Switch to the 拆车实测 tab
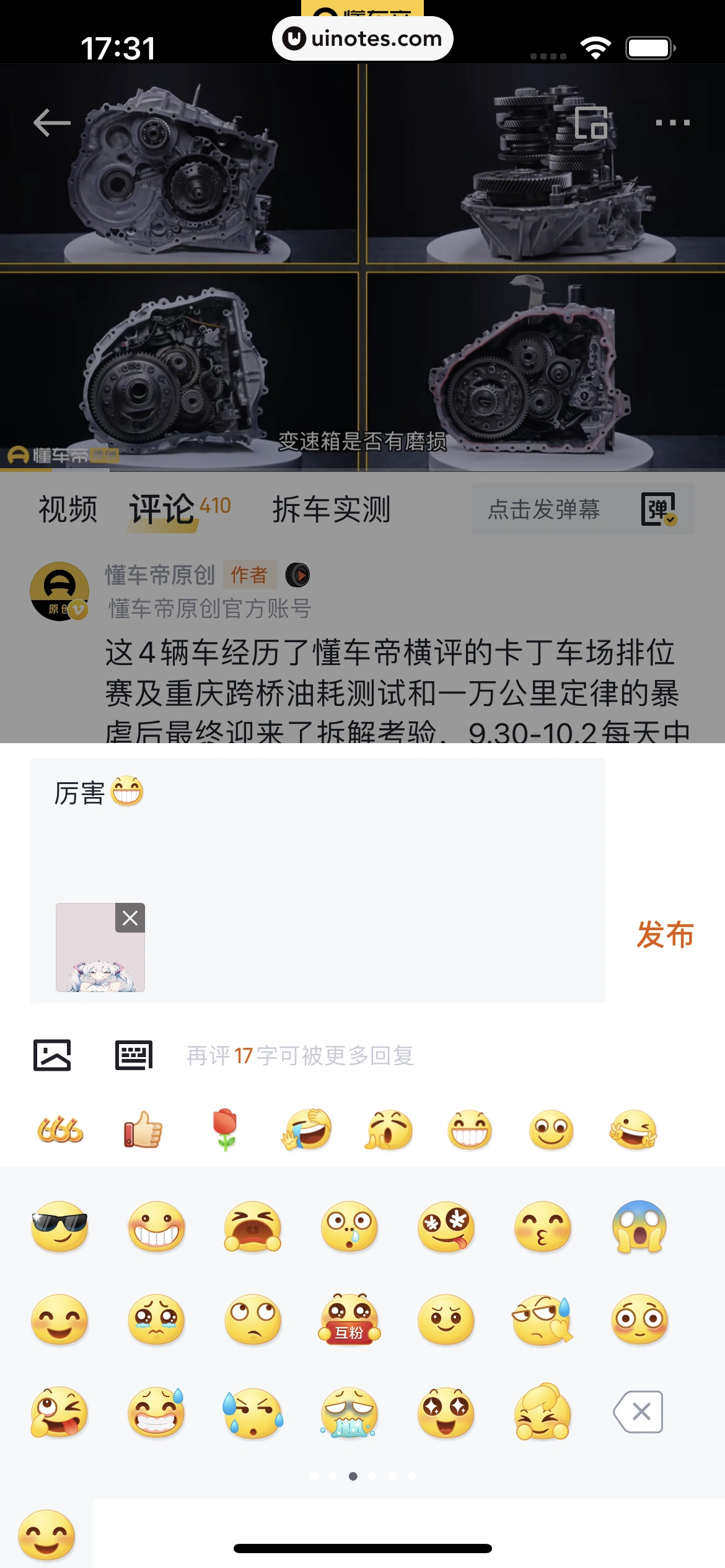 tap(331, 510)
